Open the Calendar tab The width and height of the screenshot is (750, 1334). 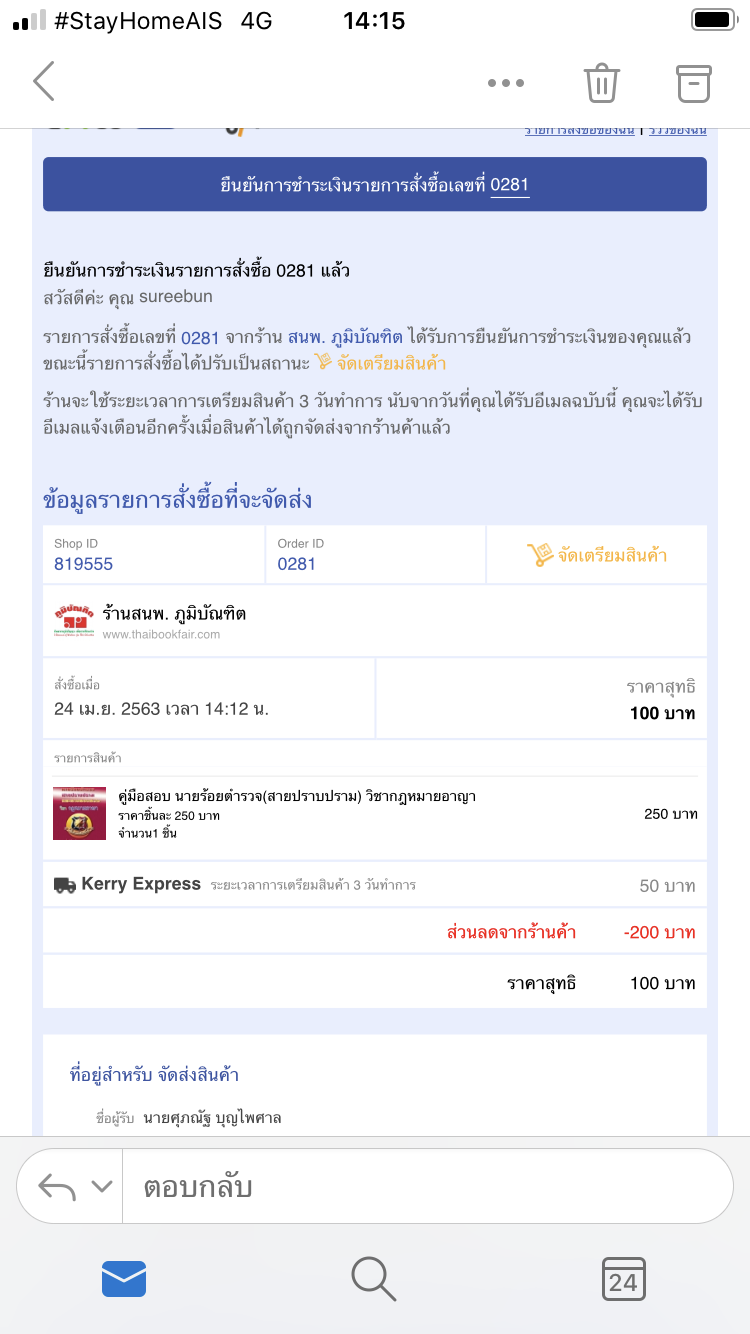tap(623, 1279)
